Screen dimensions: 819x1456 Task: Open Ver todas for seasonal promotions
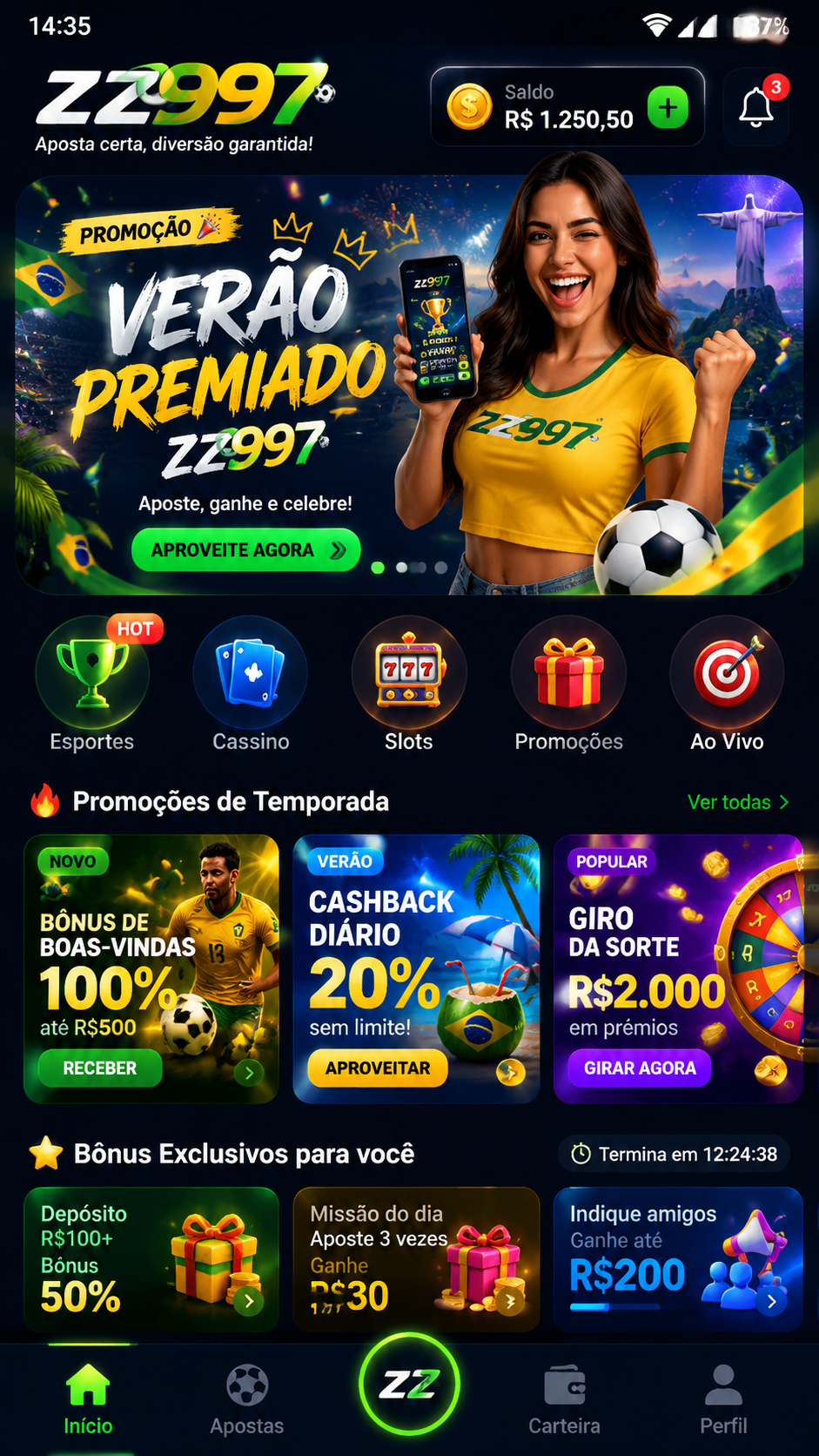point(738,802)
